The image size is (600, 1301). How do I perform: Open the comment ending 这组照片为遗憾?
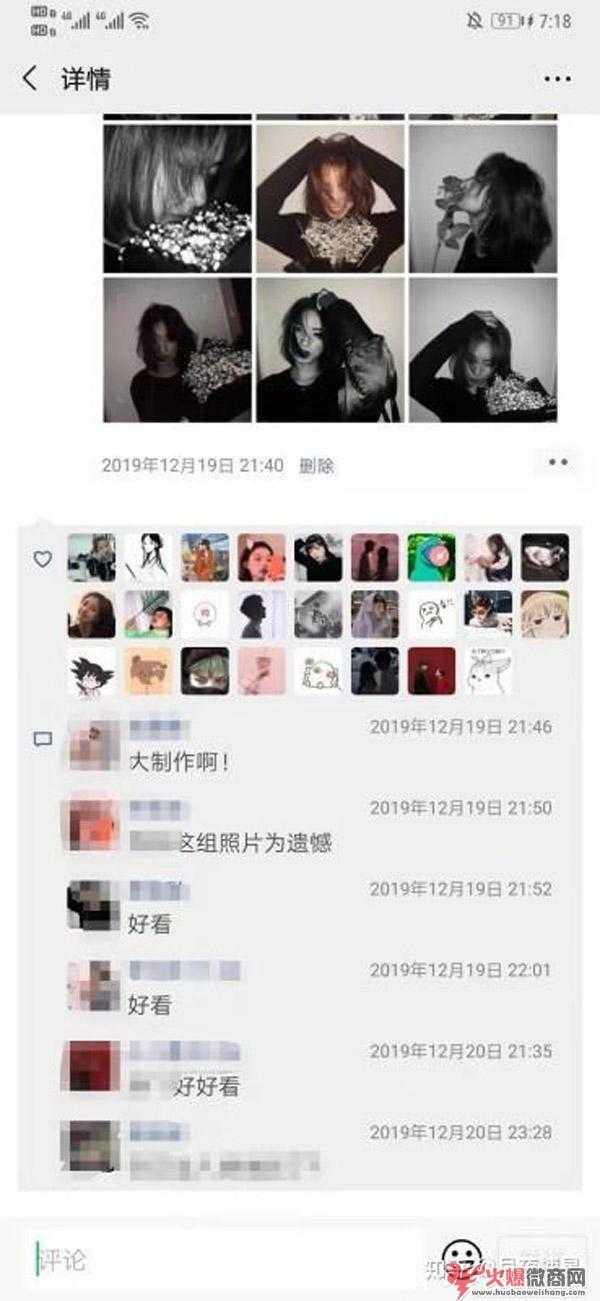(309, 828)
